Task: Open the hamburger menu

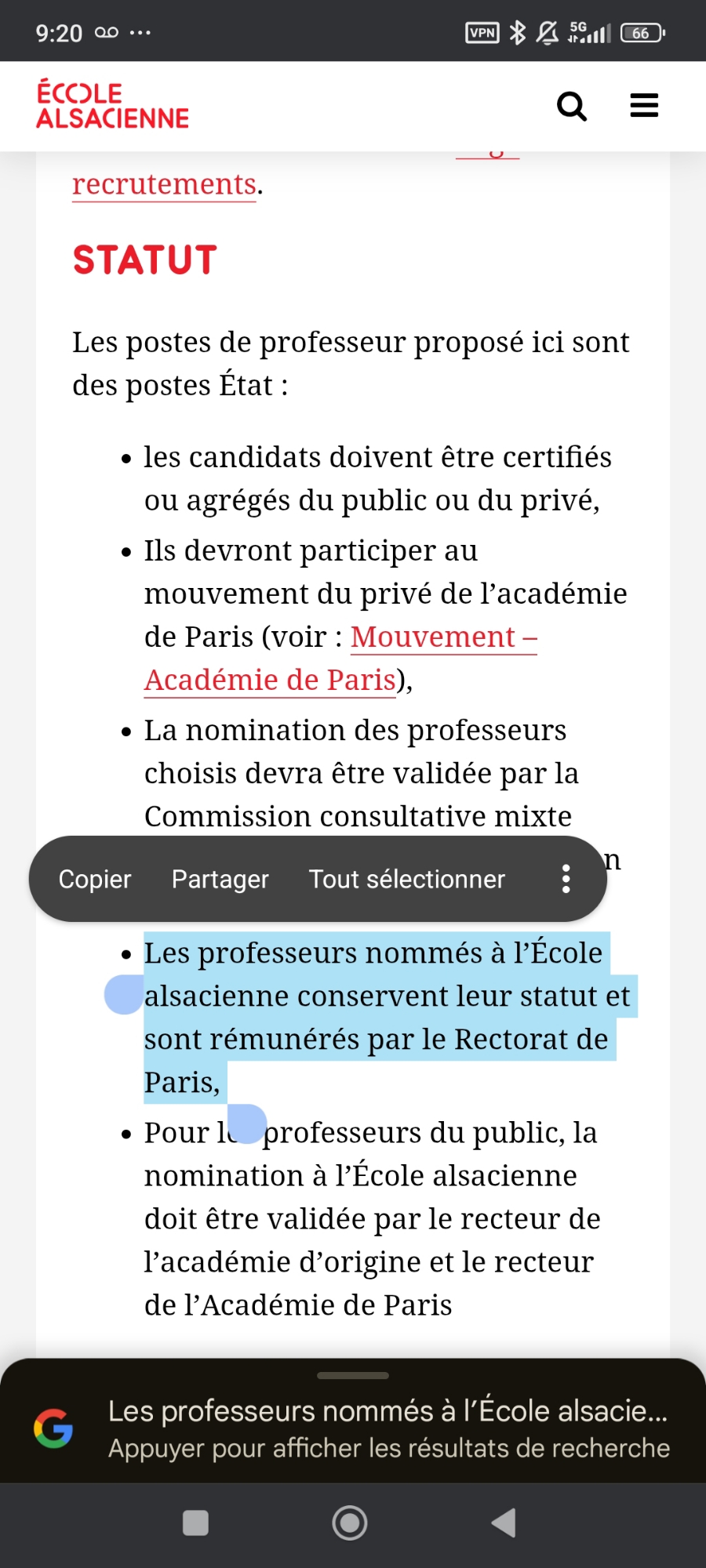Action: point(644,106)
